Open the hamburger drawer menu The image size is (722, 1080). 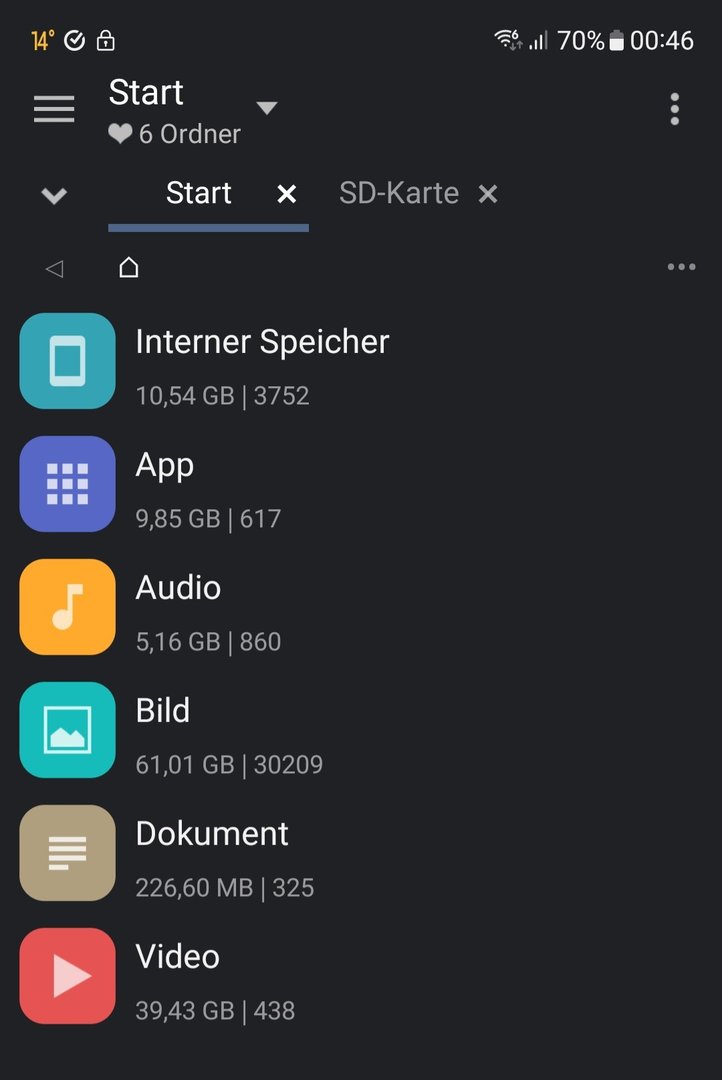tap(54, 109)
